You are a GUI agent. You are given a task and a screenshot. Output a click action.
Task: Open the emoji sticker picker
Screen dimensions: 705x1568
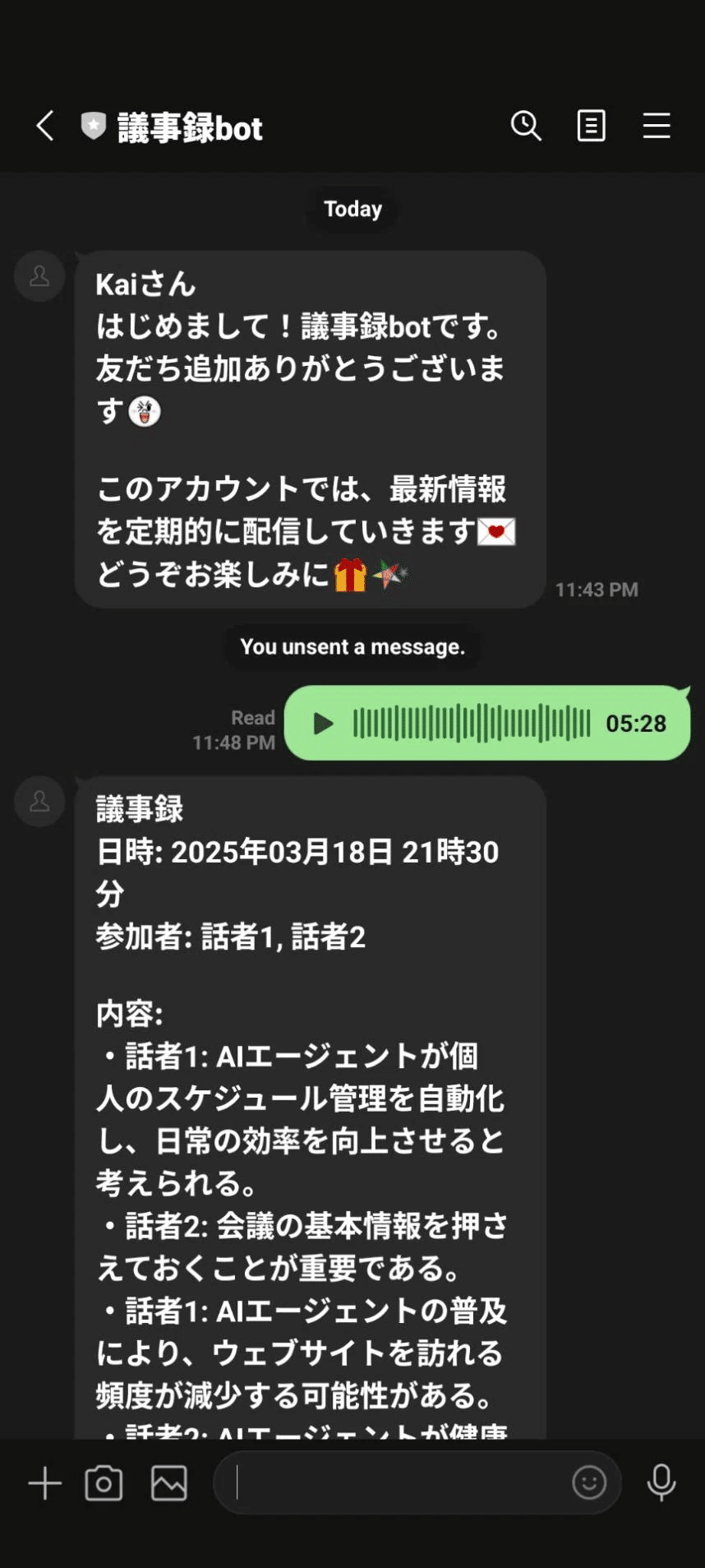[589, 1483]
